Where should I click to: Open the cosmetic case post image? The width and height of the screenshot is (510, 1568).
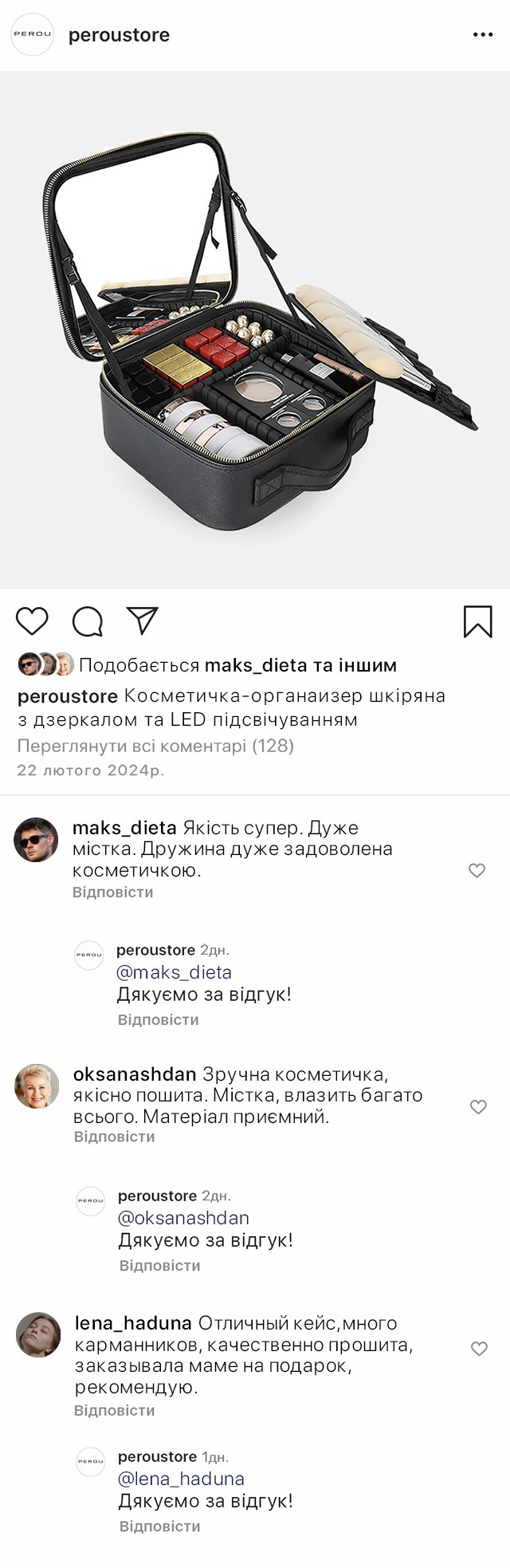(255, 330)
